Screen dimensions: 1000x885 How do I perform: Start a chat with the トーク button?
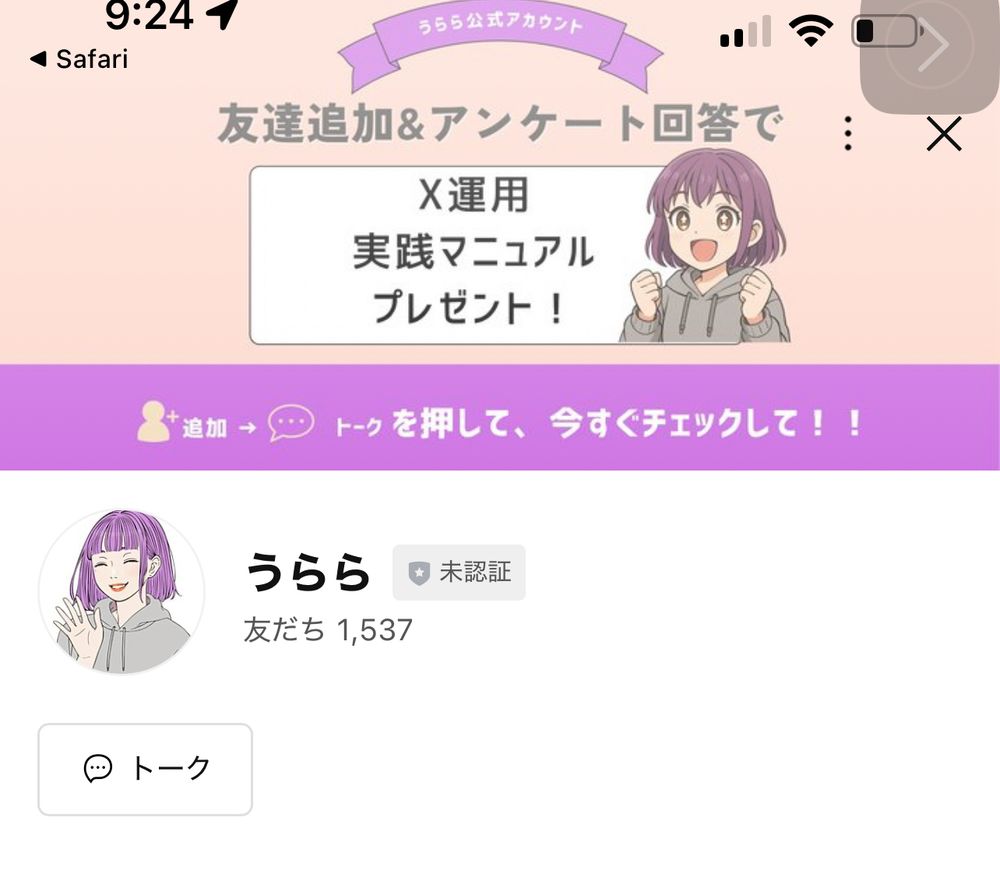145,769
